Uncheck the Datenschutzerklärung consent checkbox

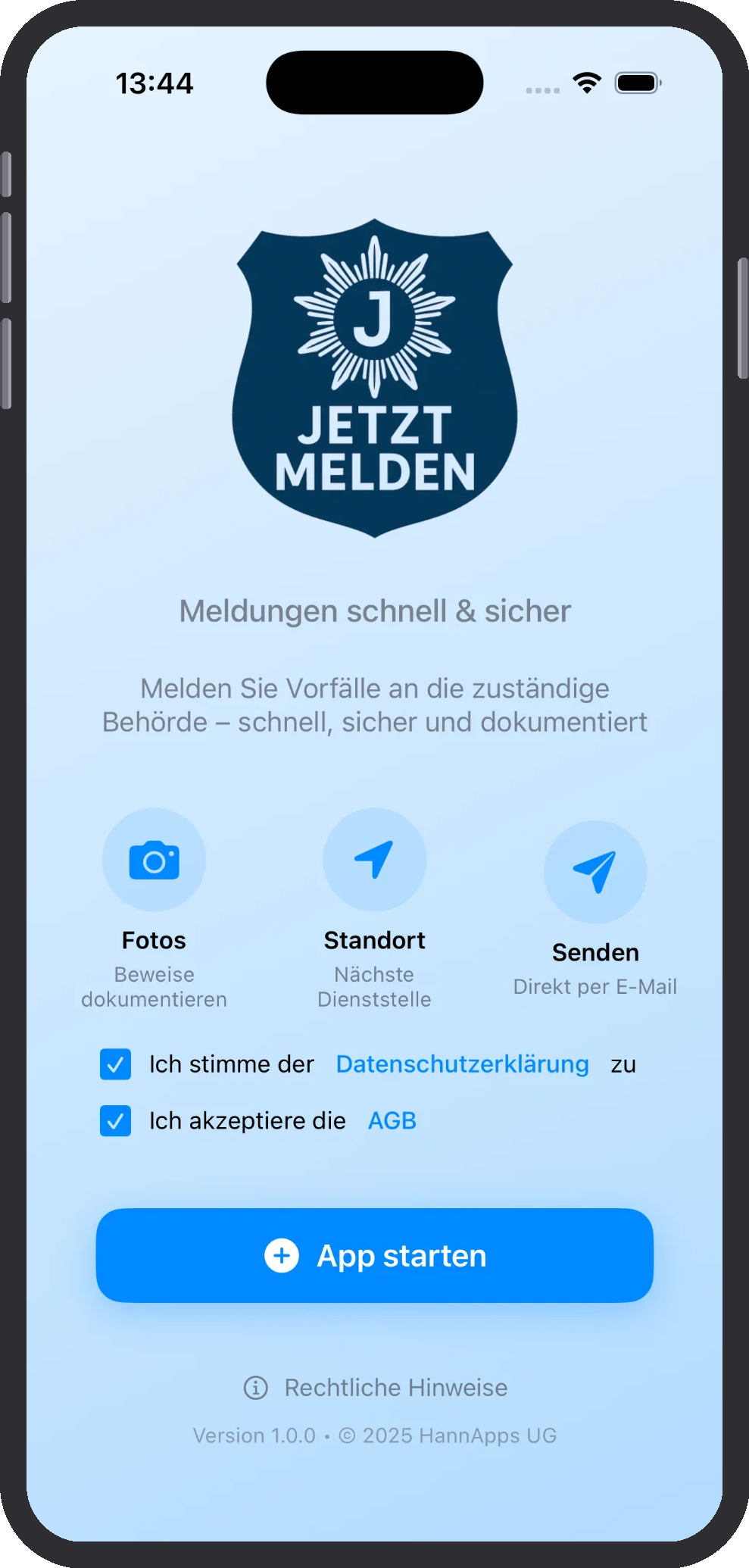click(115, 1064)
